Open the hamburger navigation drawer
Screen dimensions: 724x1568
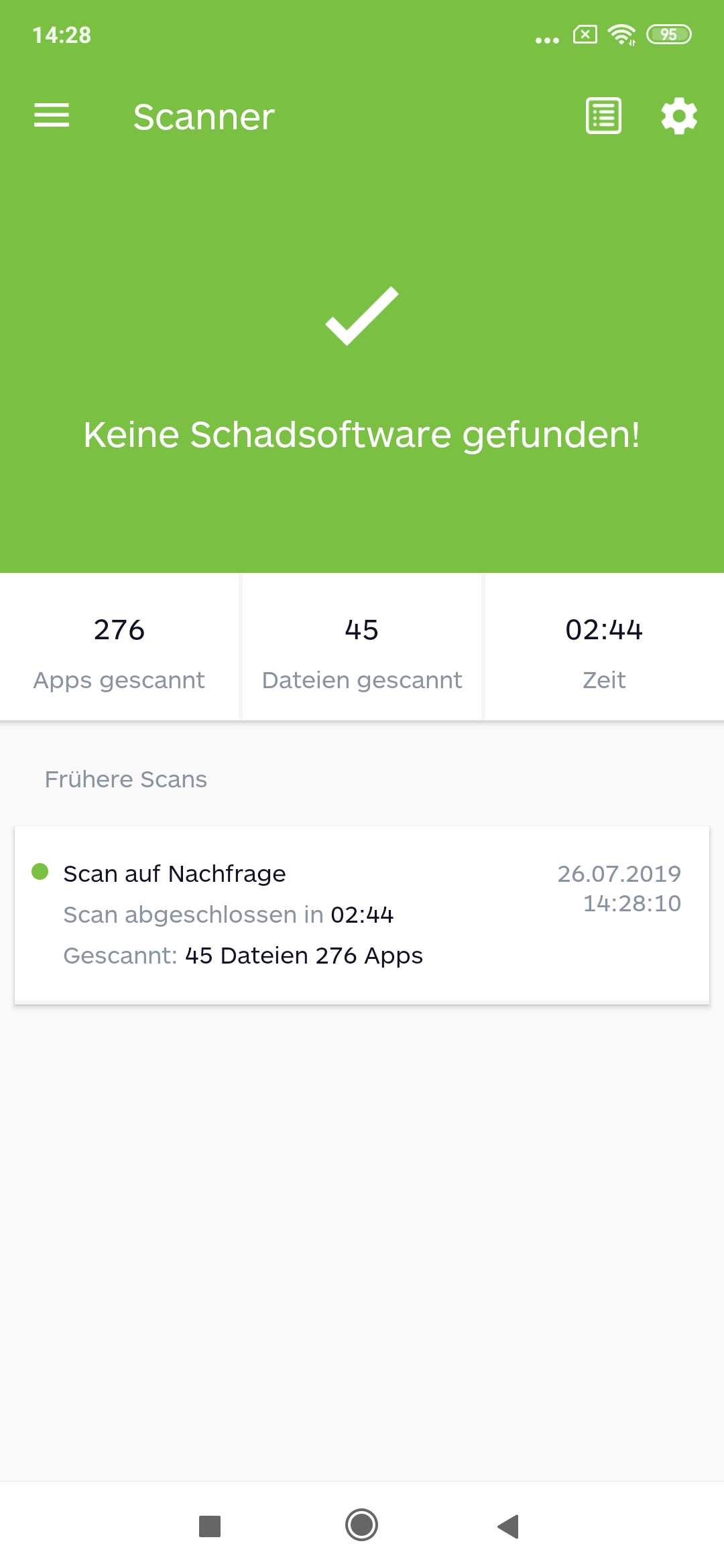[x=52, y=115]
